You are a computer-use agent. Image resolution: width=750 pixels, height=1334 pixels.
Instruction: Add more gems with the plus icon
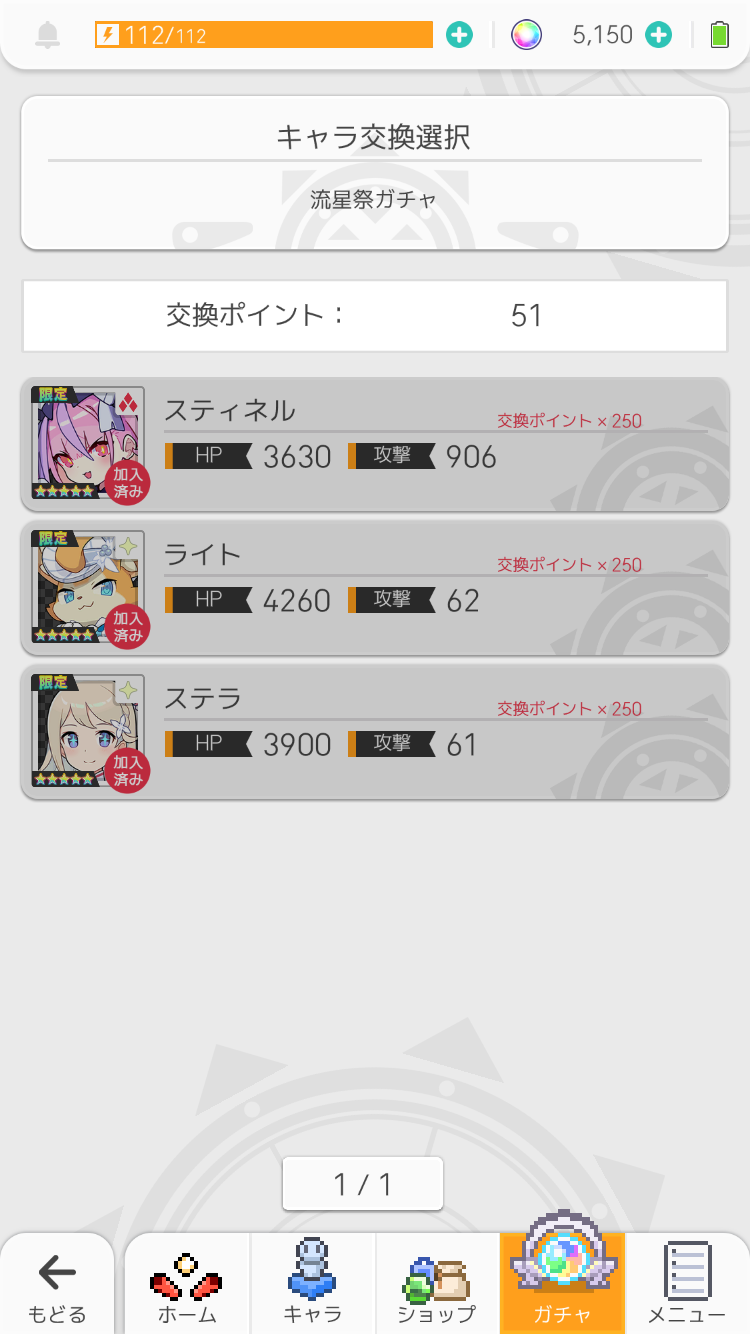click(x=658, y=35)
